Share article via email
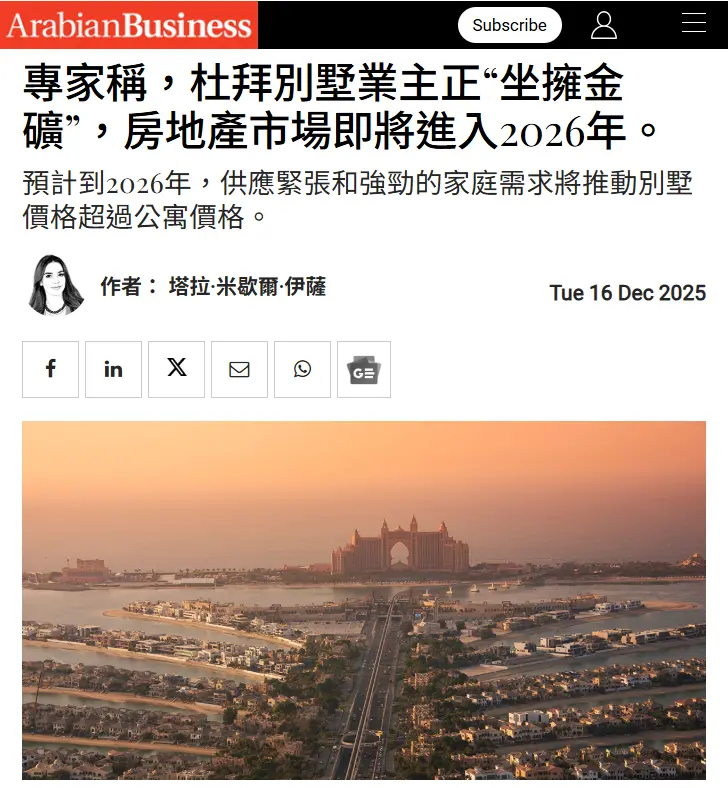 click(x=239, y=369)
